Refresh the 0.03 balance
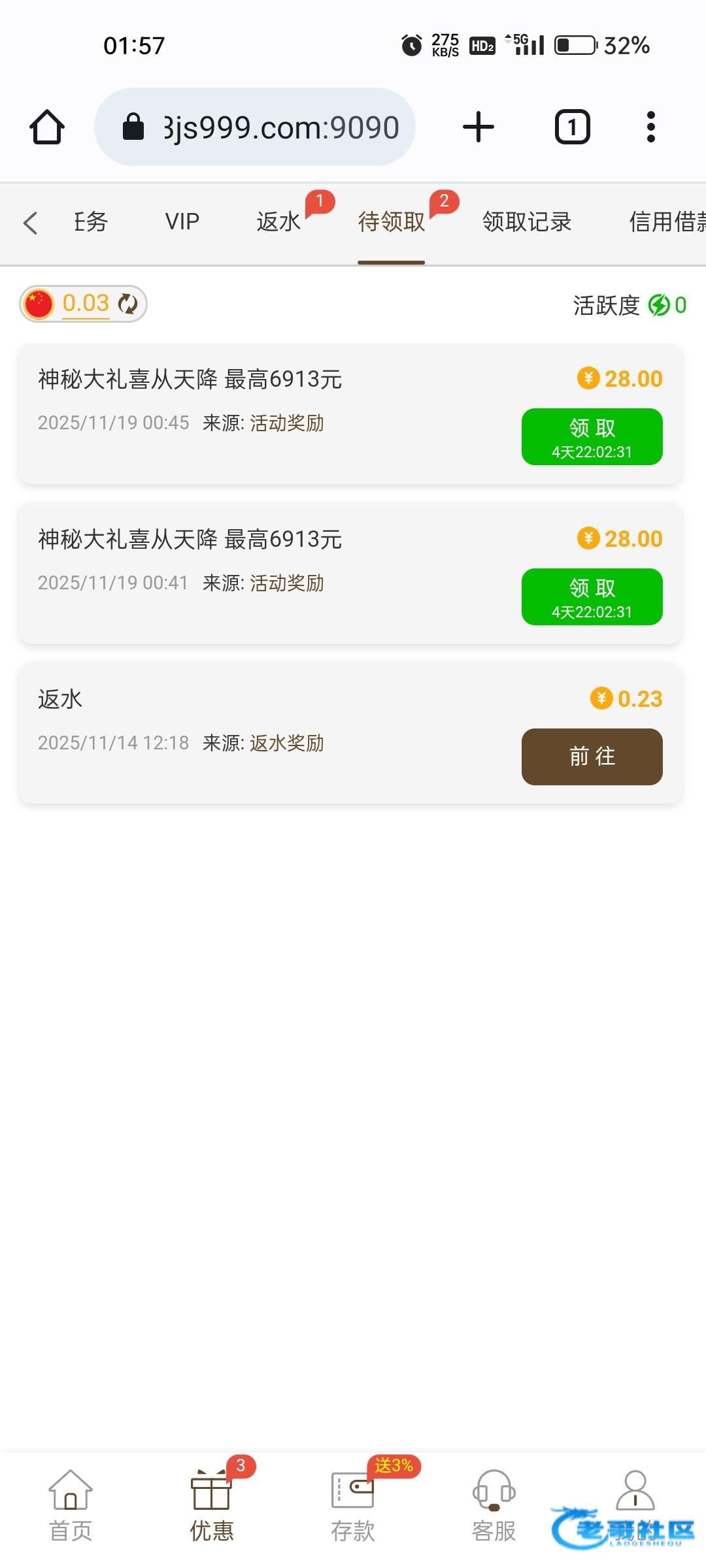This screenshot has width=706, height=1568. pos(128,304)
